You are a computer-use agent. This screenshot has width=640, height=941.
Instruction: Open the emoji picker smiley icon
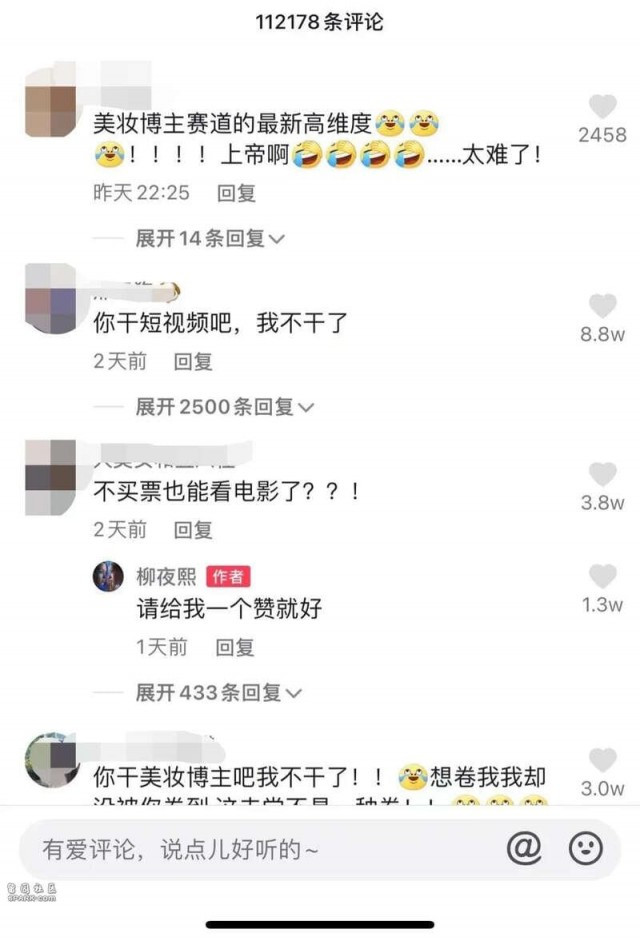(x=585, y=849)
